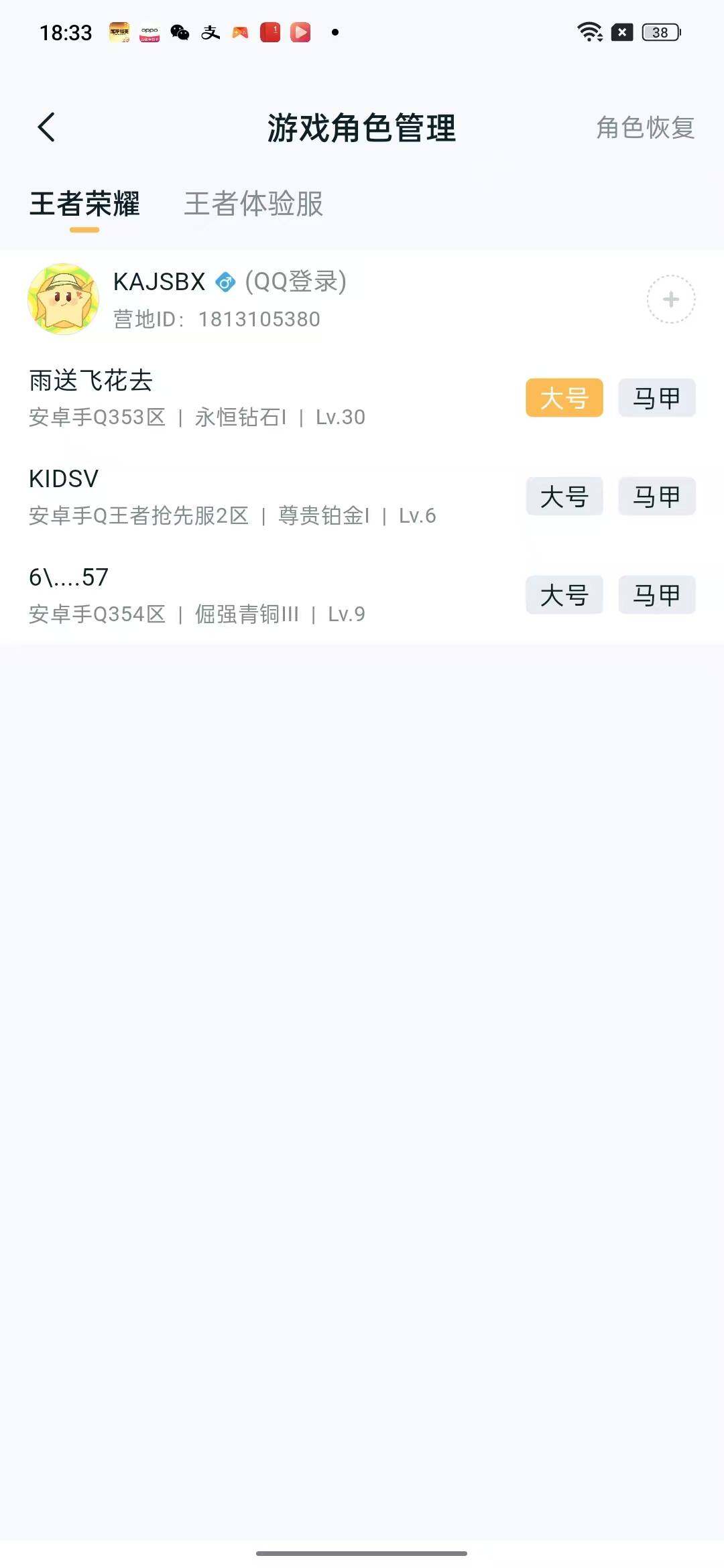Screen dimensions: 724x1568
Task: Tap the male gender icon beside KAJSBX
Action: [225, 282]
